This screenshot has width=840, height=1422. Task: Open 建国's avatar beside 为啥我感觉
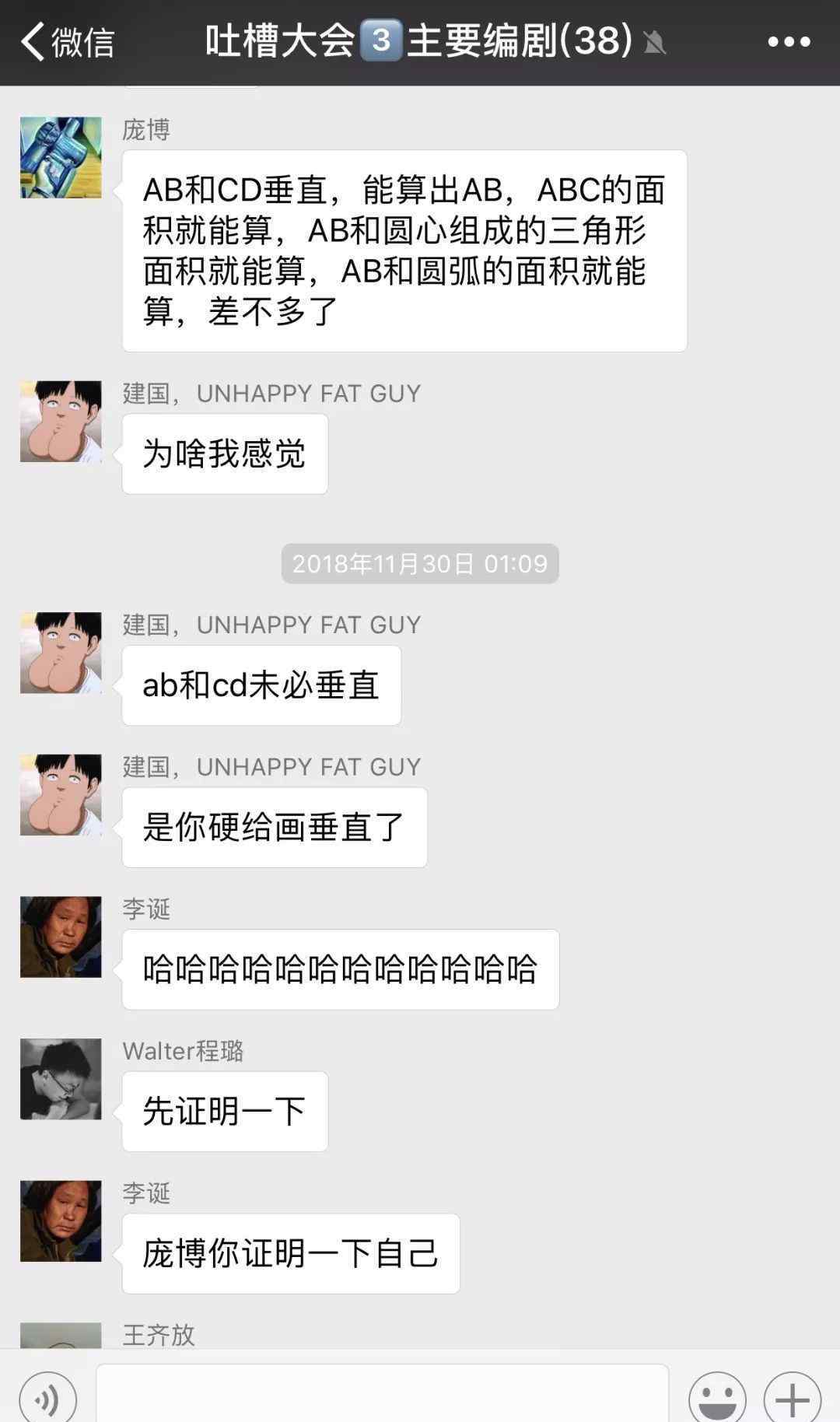pyautogui.click(x=61, y=422)
